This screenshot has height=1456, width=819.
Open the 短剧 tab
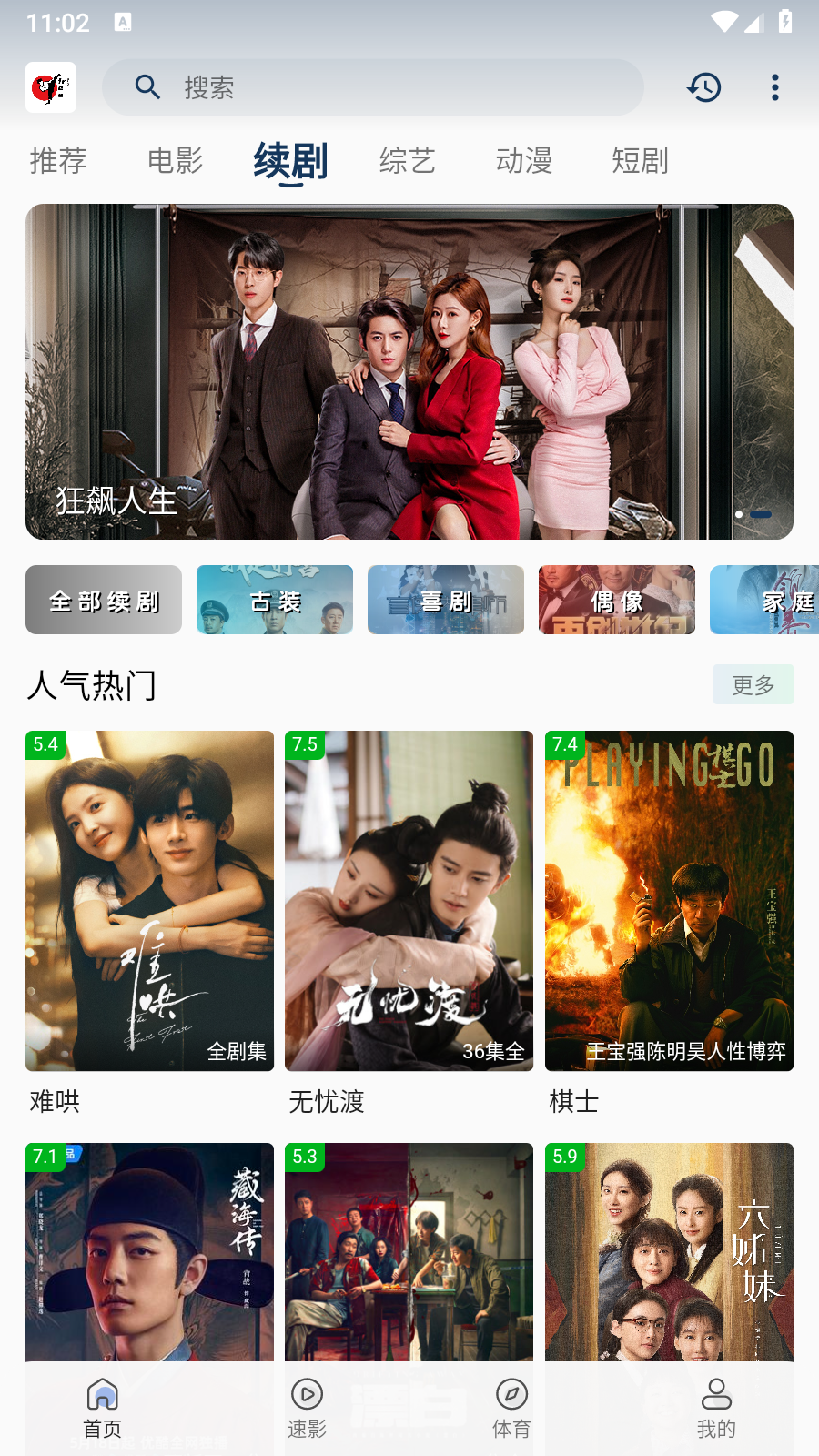tap(641, 161)
